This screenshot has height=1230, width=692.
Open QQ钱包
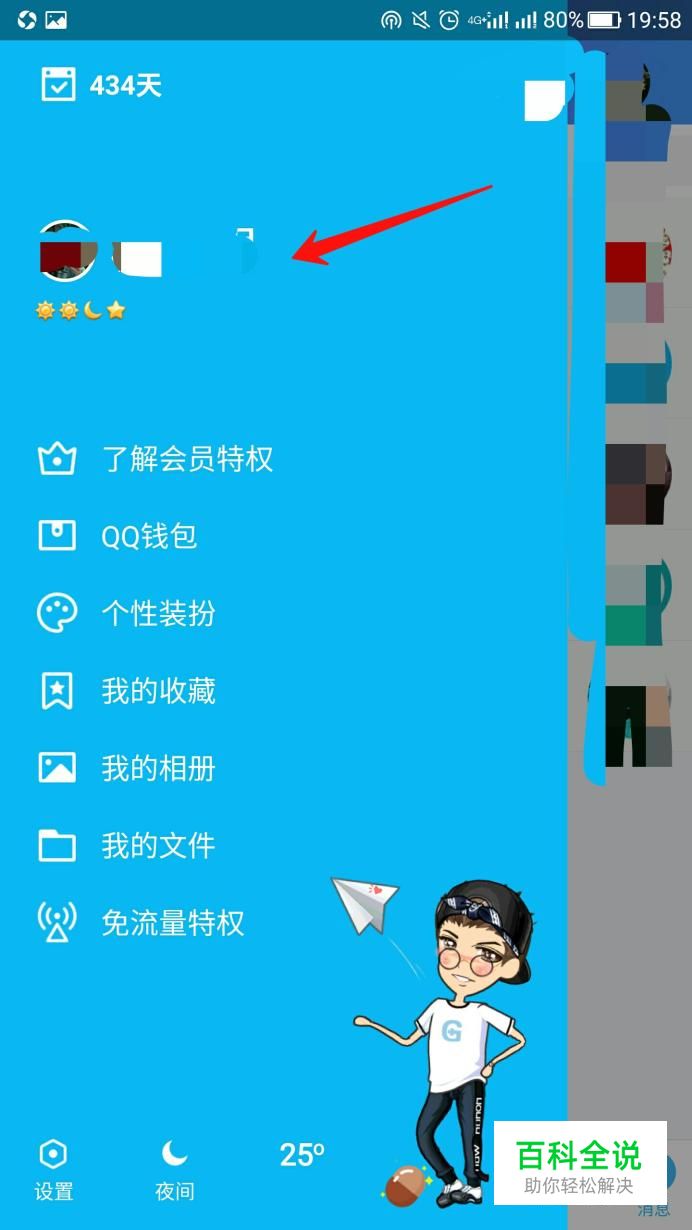[149, 537]
